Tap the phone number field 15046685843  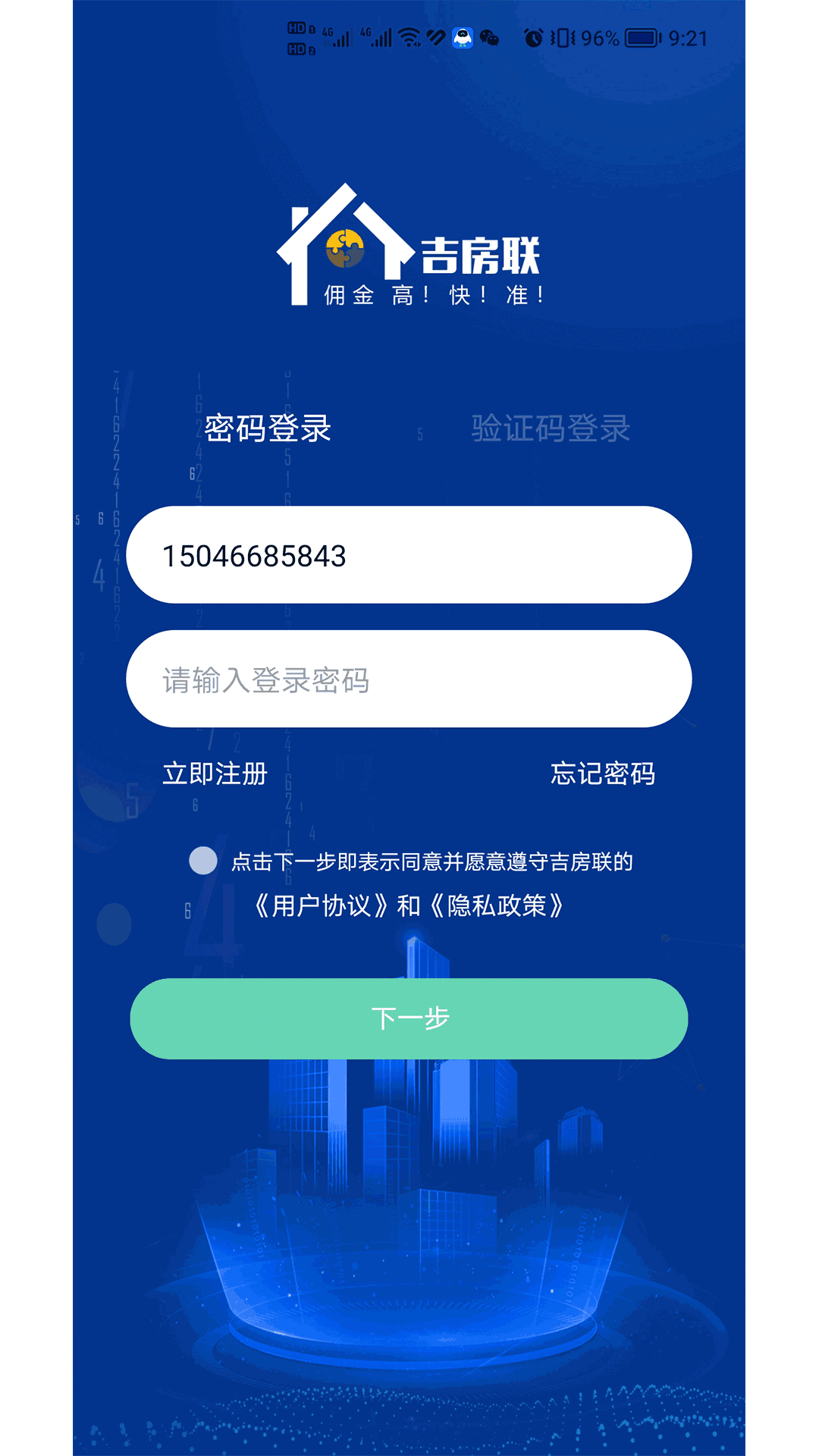[x=409, y=555]
